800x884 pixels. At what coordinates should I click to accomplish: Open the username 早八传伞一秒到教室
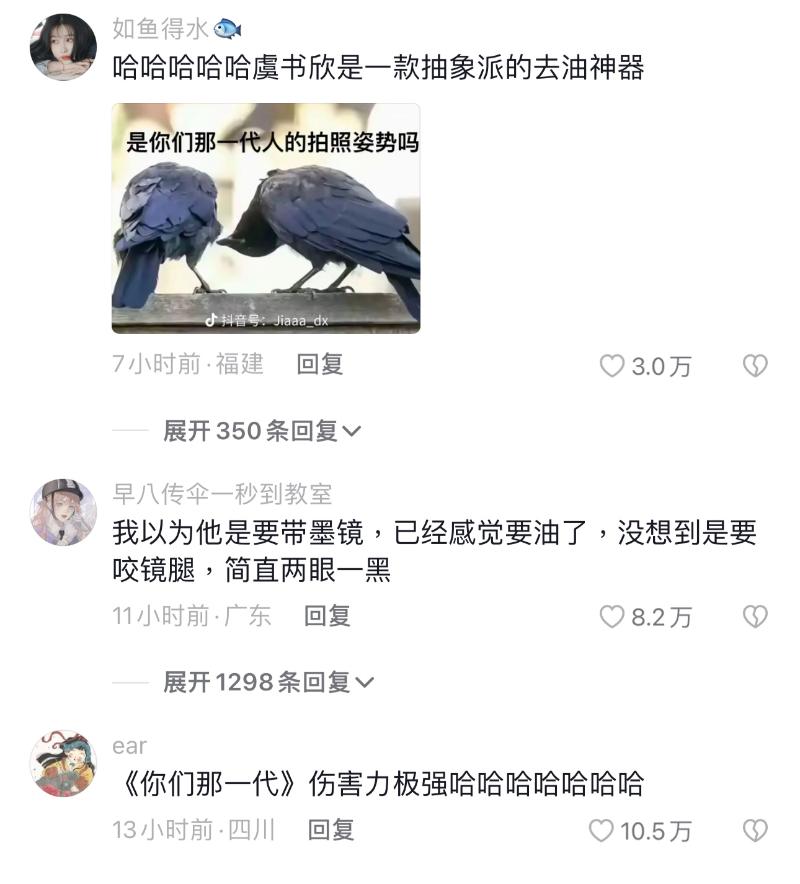[x=222, y=493]
